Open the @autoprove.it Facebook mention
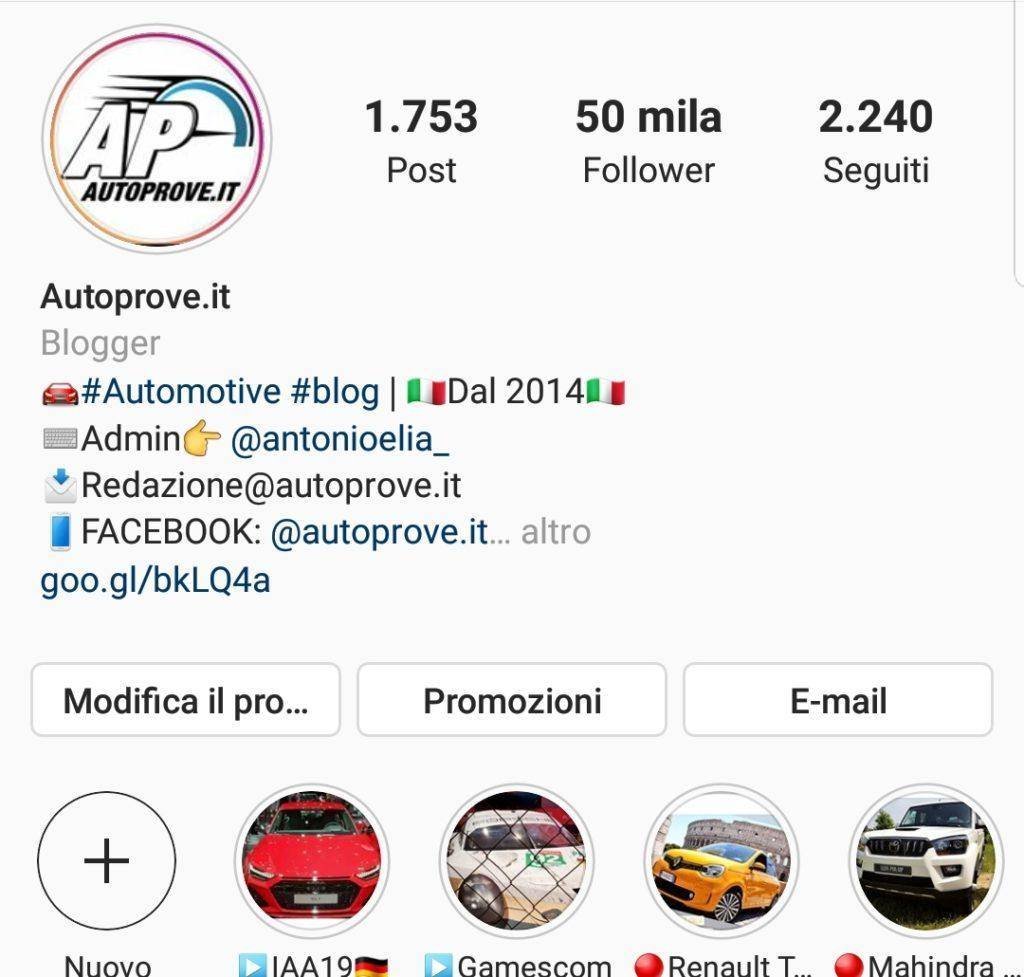 (380, 532)
